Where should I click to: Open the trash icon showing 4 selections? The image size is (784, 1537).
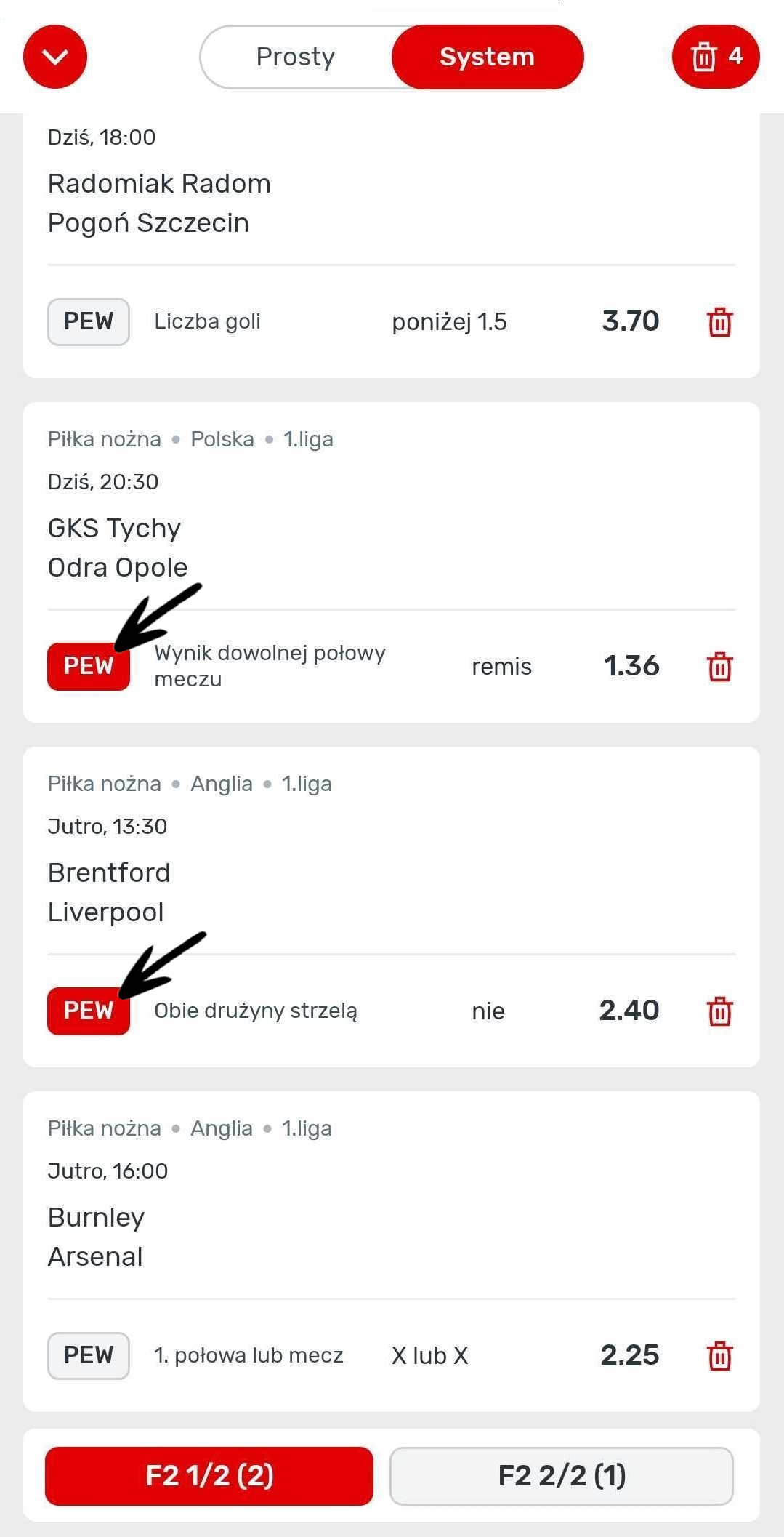pyautogui.click(x=715, y=57)
